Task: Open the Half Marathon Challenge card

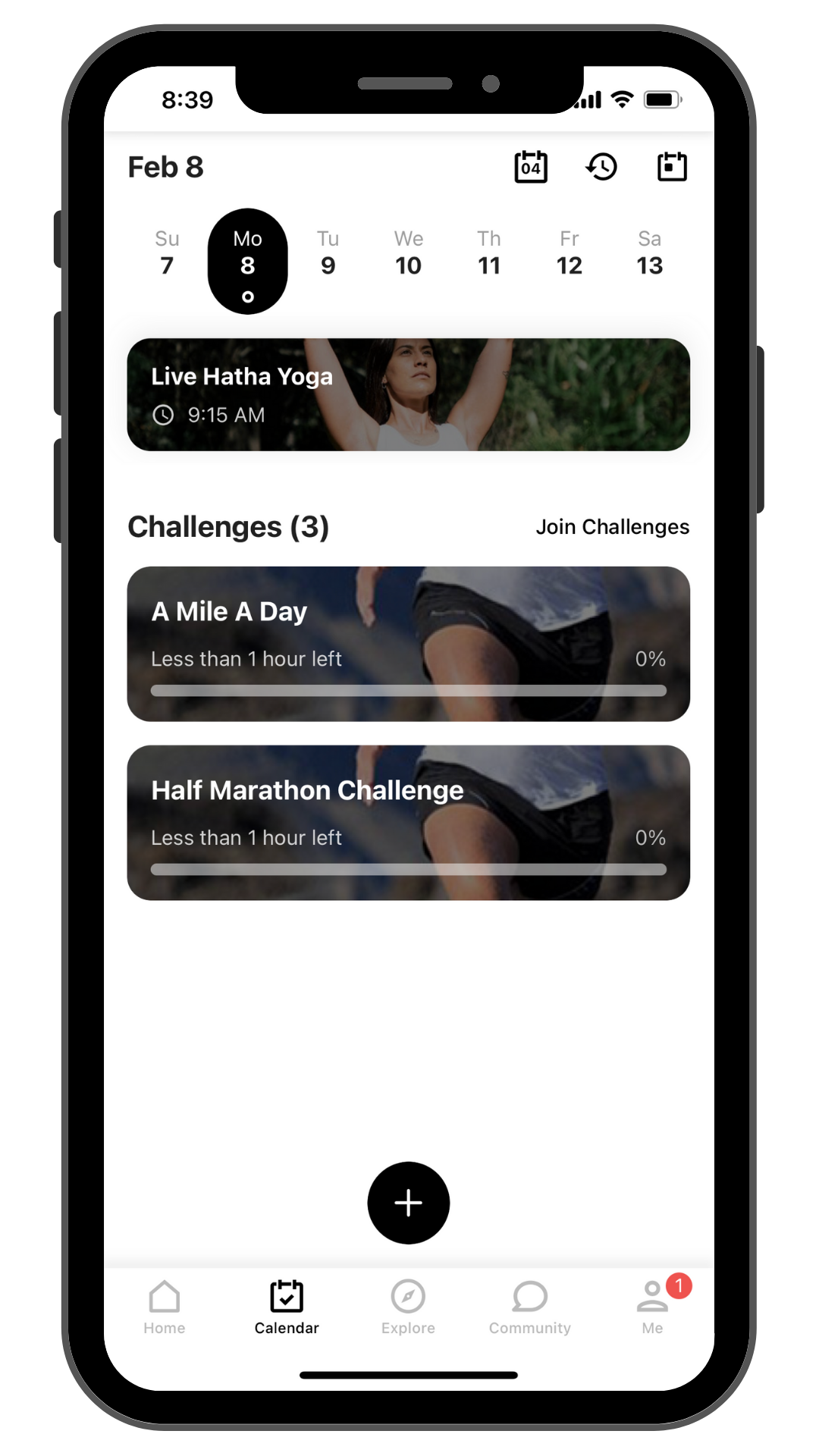Action: pos(408,823)
